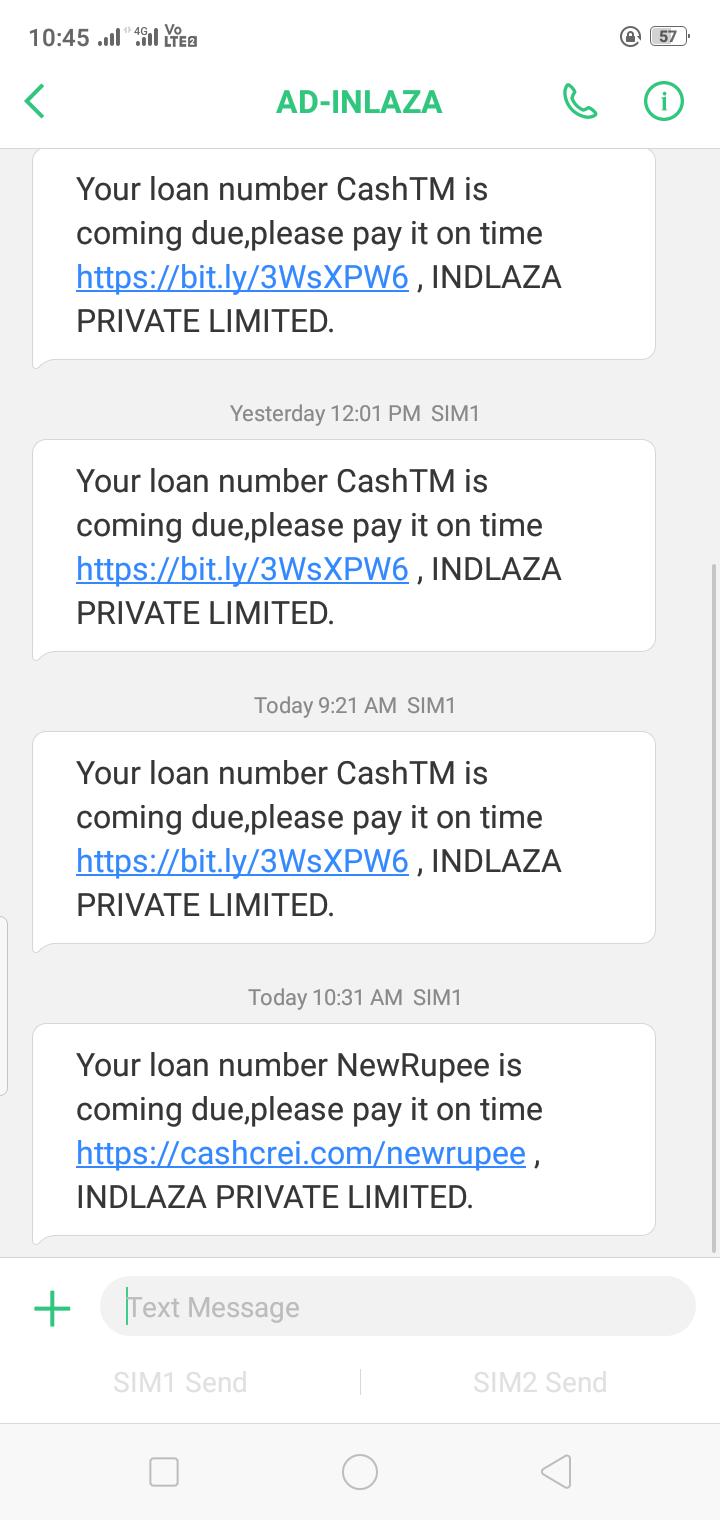This screenshot has height=1520, width=720.
Task: Tap the plus icon to add attachment
Action: (52, 1307)
